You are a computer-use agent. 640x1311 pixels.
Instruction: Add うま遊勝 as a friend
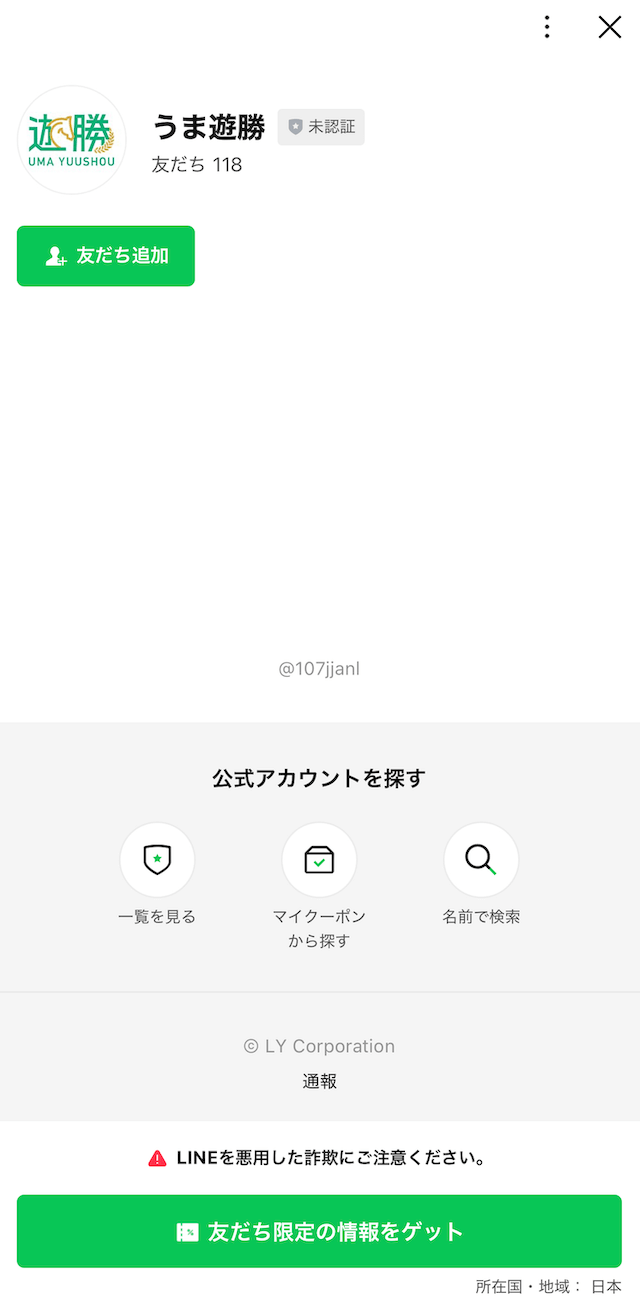106,256
